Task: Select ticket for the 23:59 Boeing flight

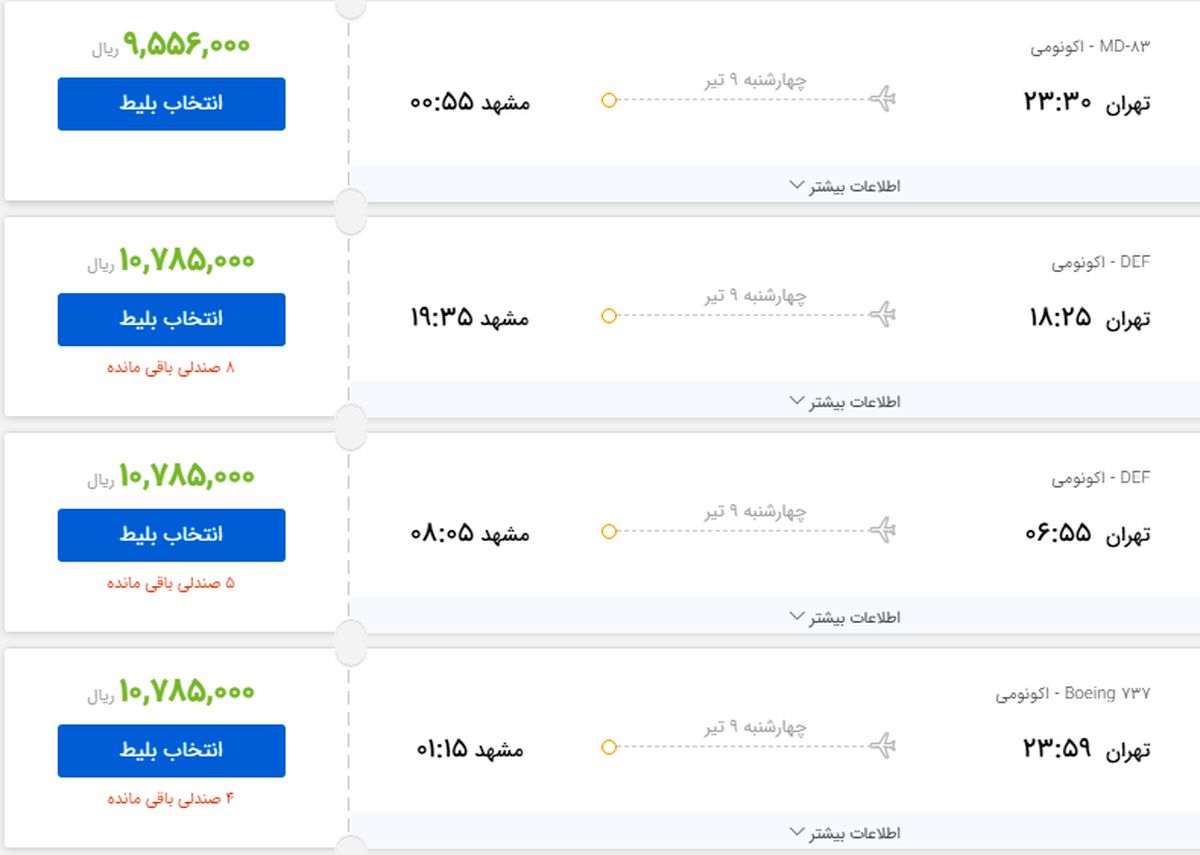Action: tap(171, 750)
